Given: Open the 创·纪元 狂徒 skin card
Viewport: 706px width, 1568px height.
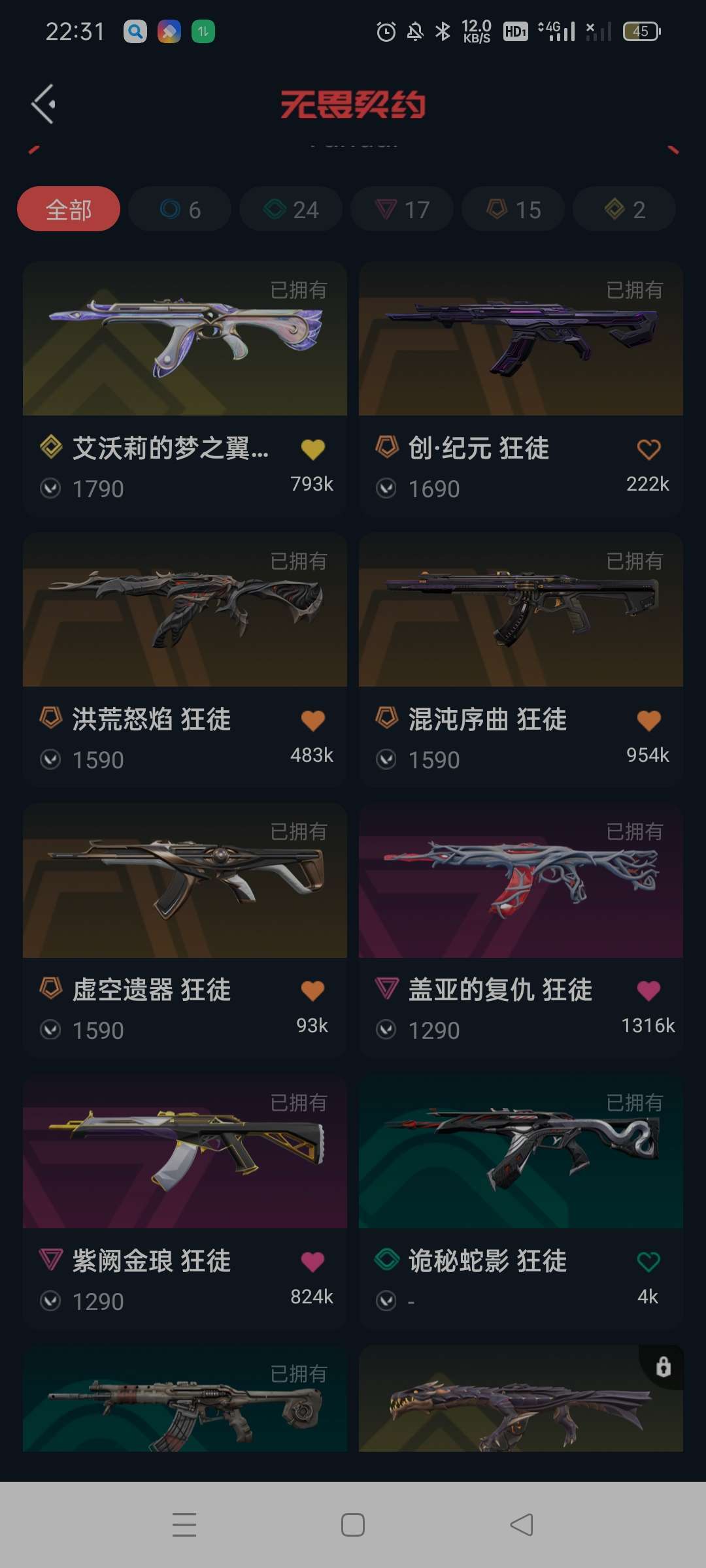Looking at the screenshot, I should click(521, 389).
